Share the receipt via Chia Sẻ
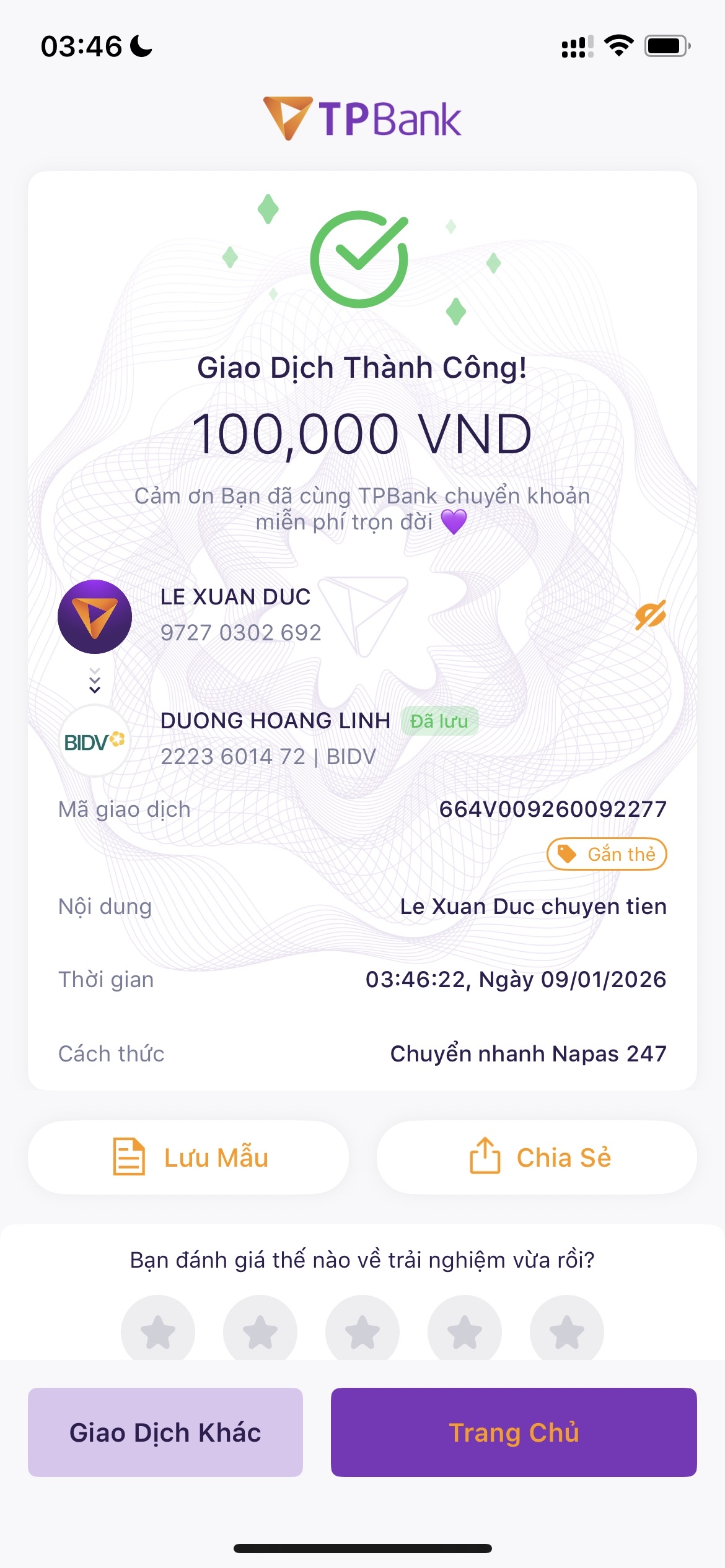Screen dimensions: 725x1568 (x=537, y=1157)
